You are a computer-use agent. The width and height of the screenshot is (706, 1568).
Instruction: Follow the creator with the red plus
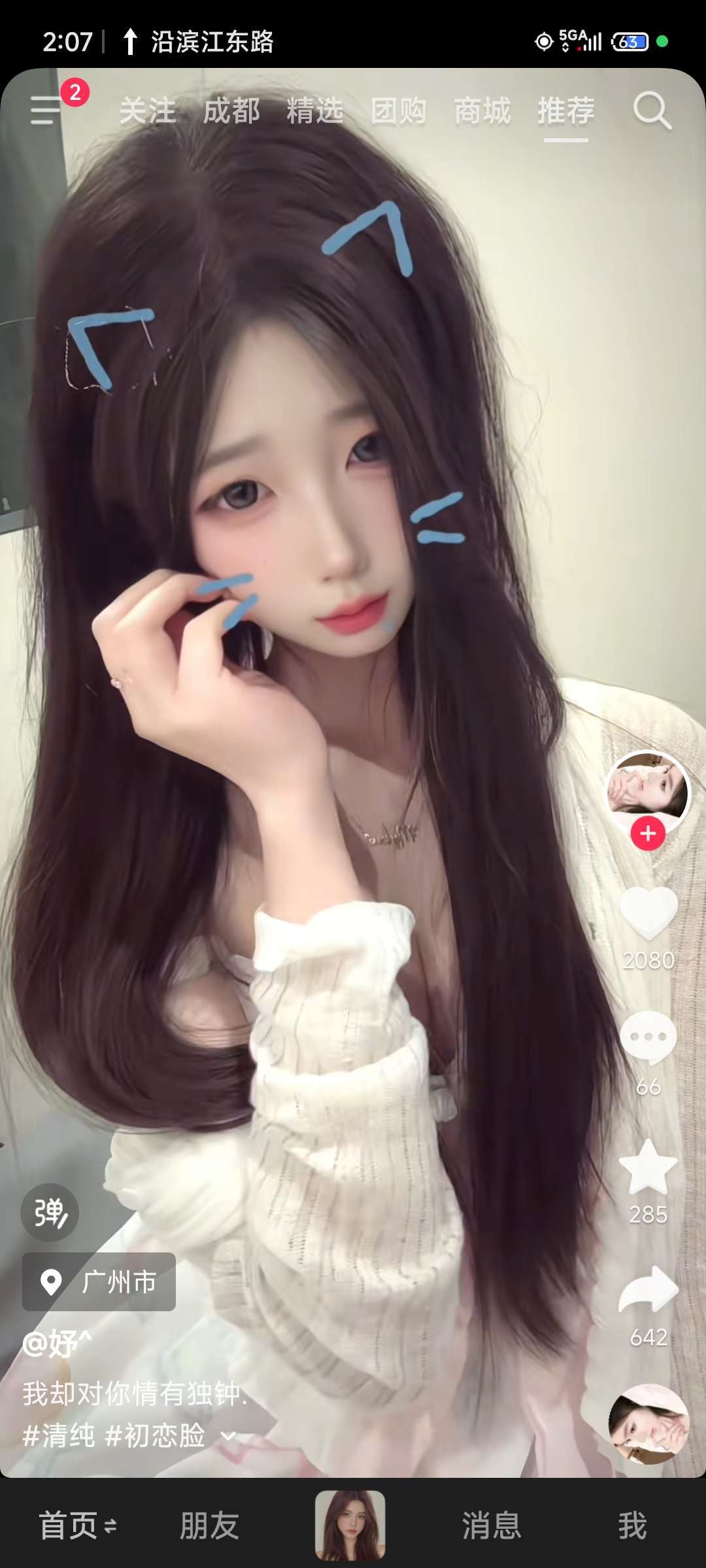click(648, 834)
